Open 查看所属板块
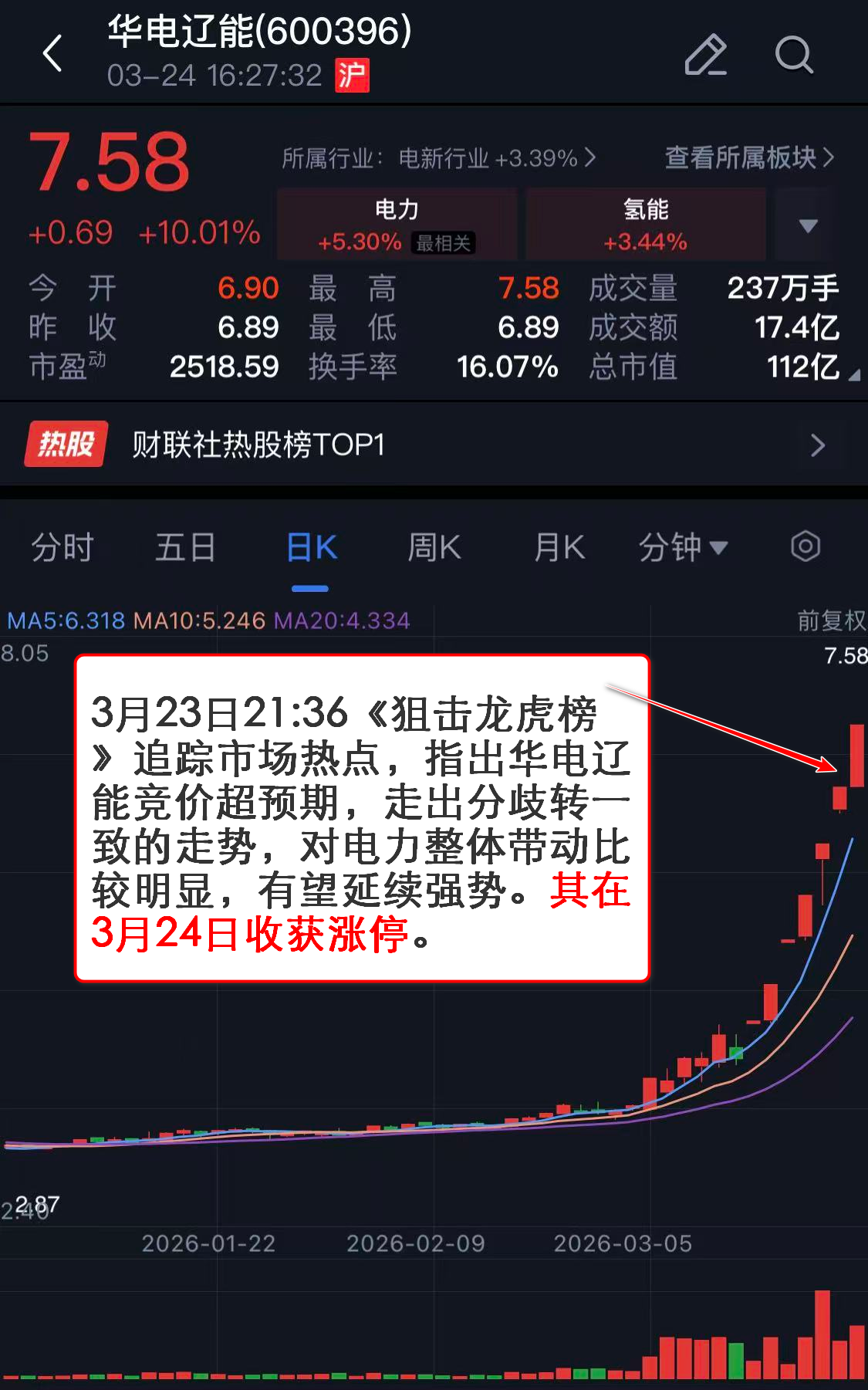The width and height of the screenshot is (868, 1390). [x=749, y=157]
